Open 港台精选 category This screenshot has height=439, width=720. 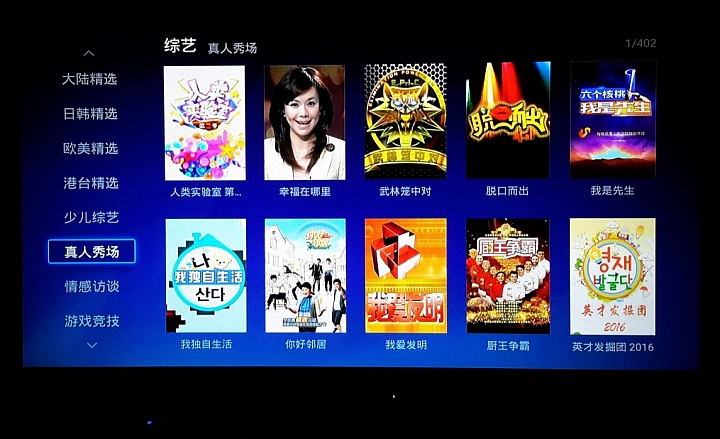tap(90, 183)
